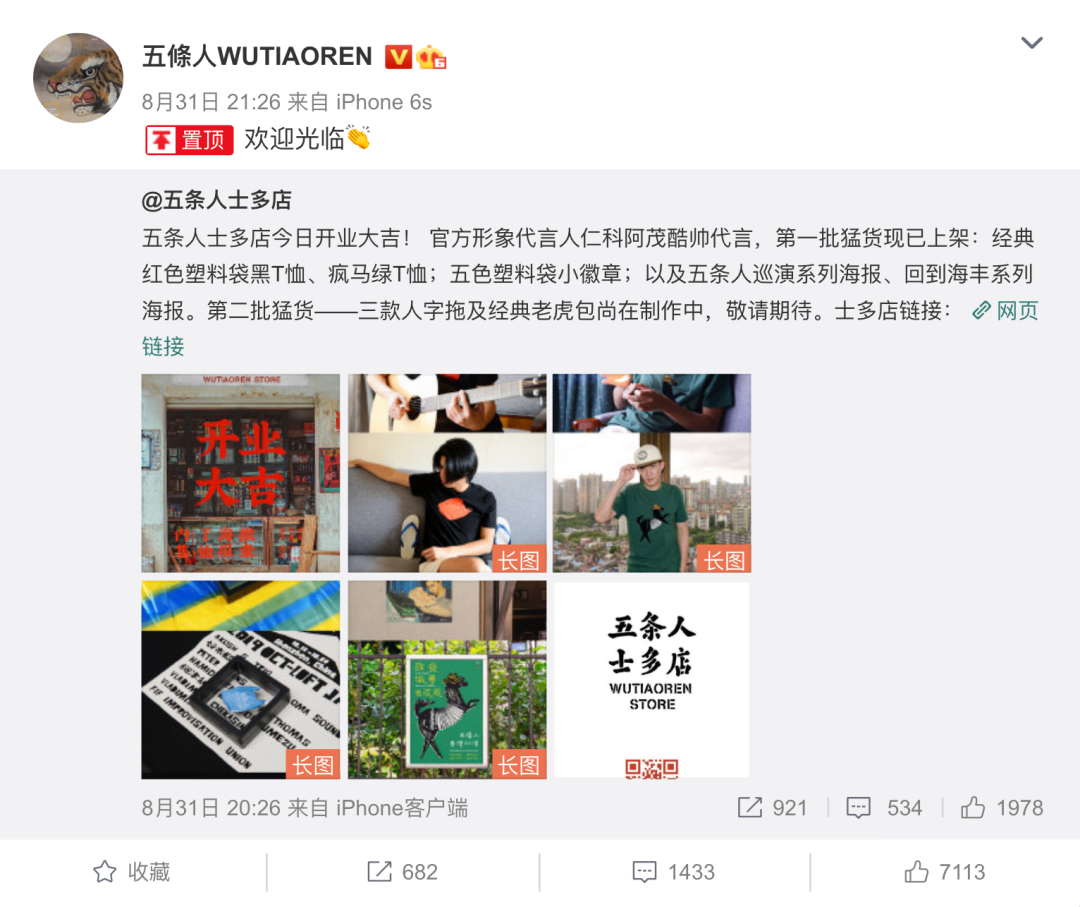Open the 五條人WUTIAOREN username link
This screenshot has width=1080, height=907.
click(257, 56)
